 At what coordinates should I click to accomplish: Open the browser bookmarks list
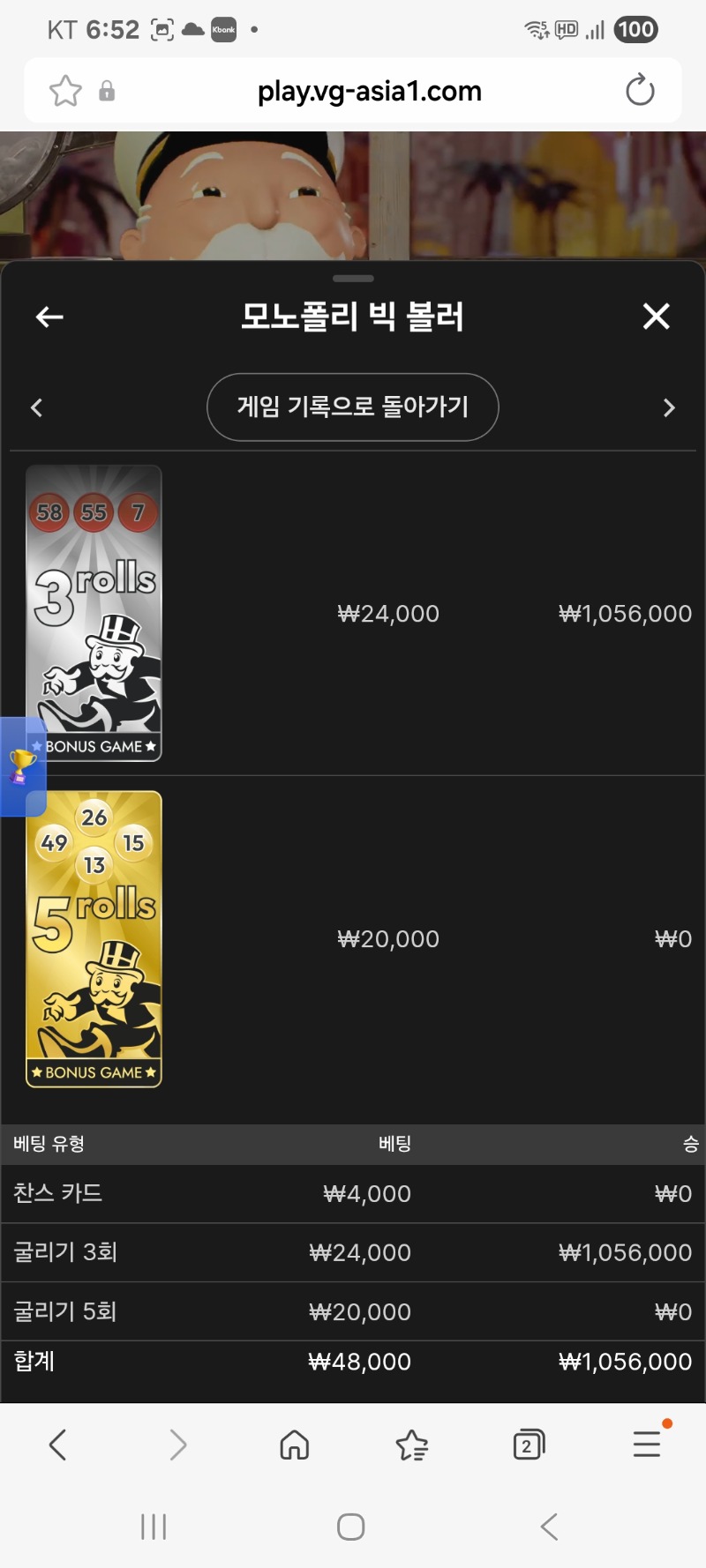coord(411,1445)
